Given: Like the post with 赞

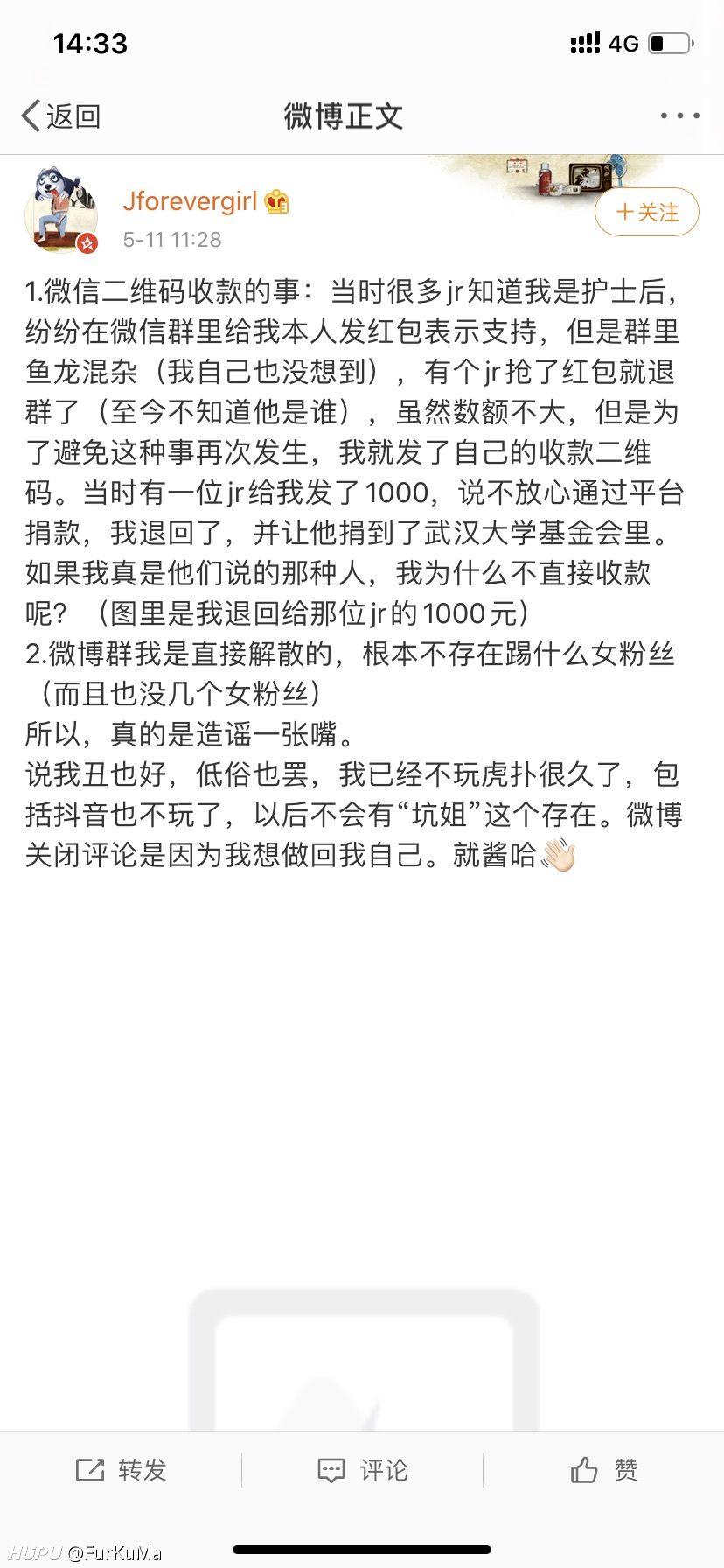Looking at the screenshot, I should point(603,1470).
